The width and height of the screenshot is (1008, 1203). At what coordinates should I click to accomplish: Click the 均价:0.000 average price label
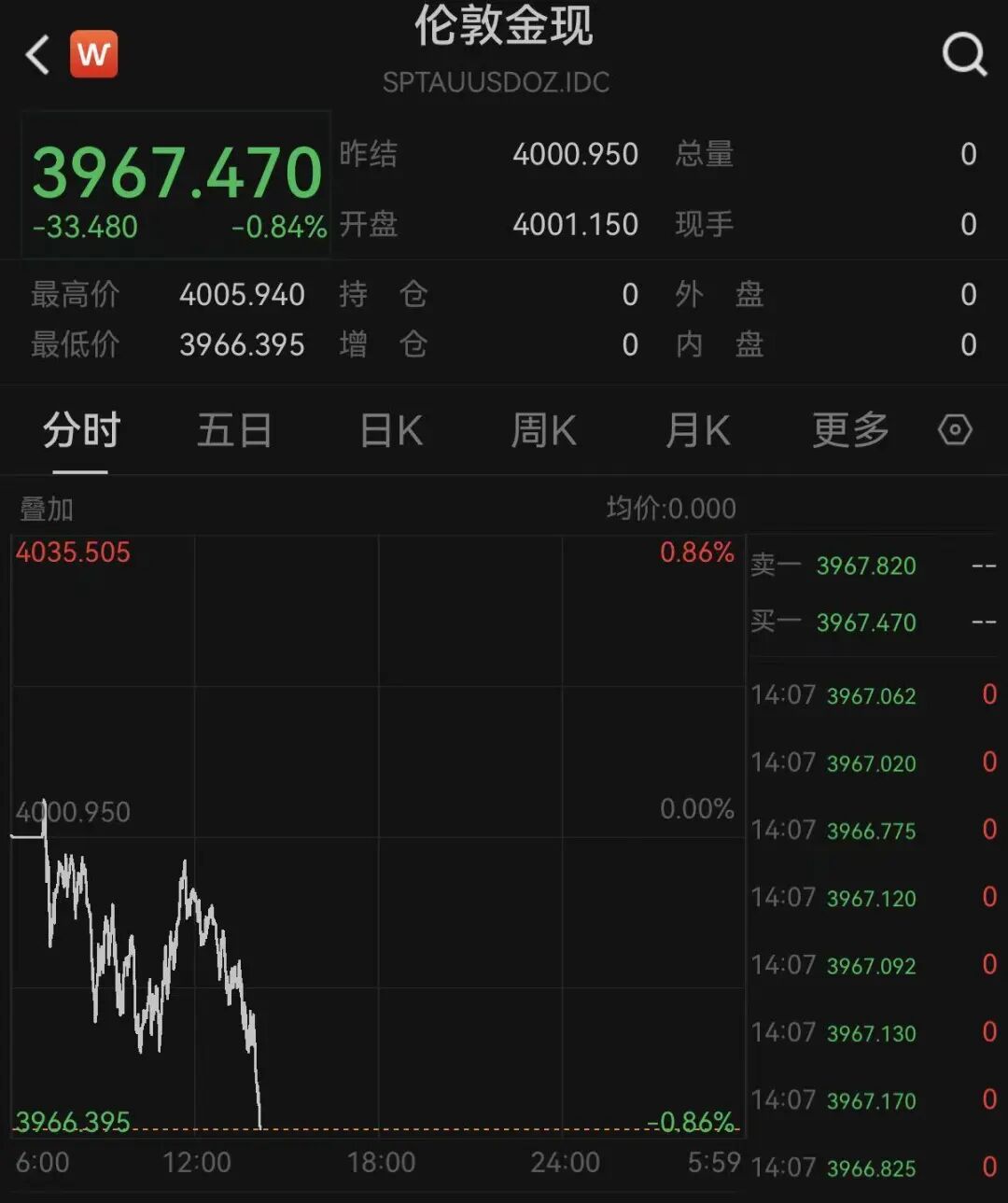[x=670, y=509]
